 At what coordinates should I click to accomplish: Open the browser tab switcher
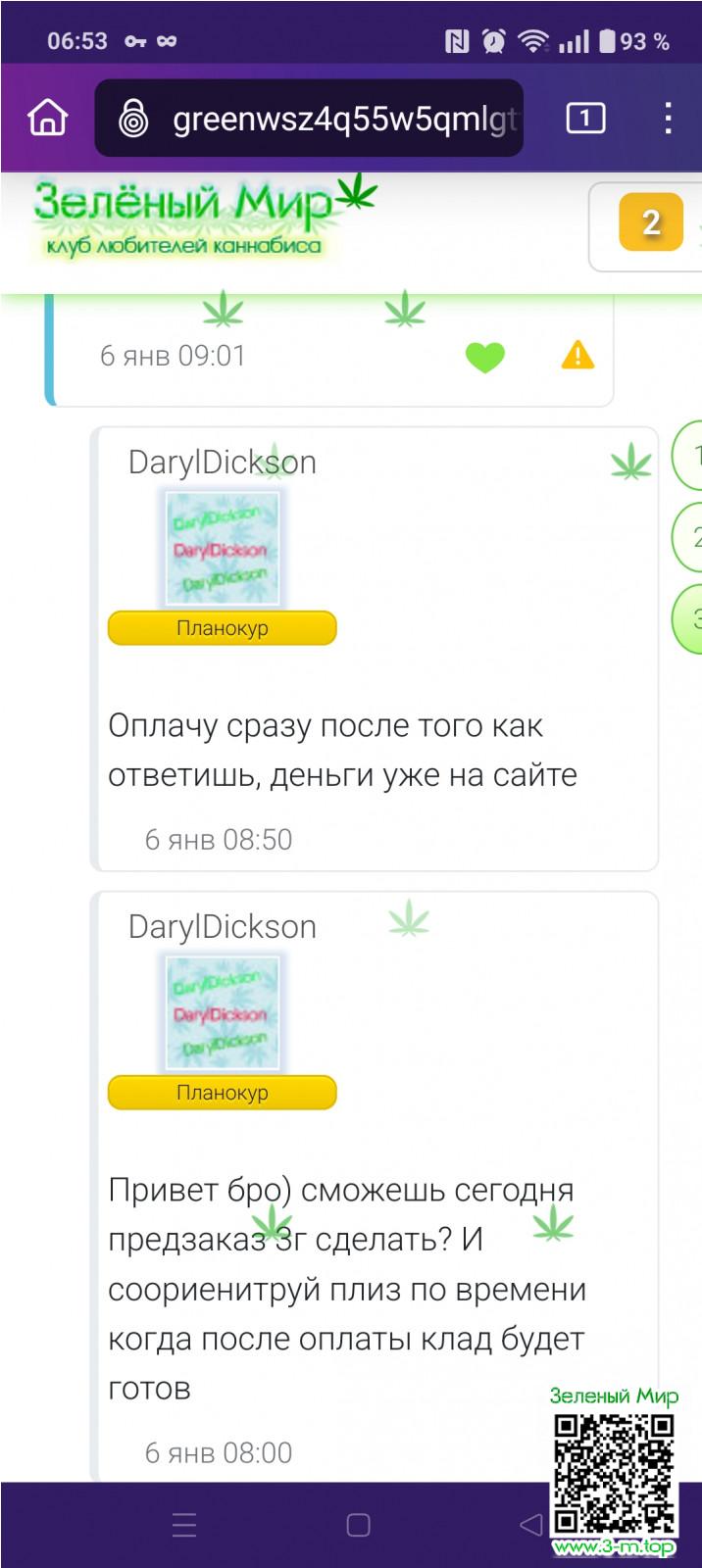pyautogui.click(x=585, y=119)
